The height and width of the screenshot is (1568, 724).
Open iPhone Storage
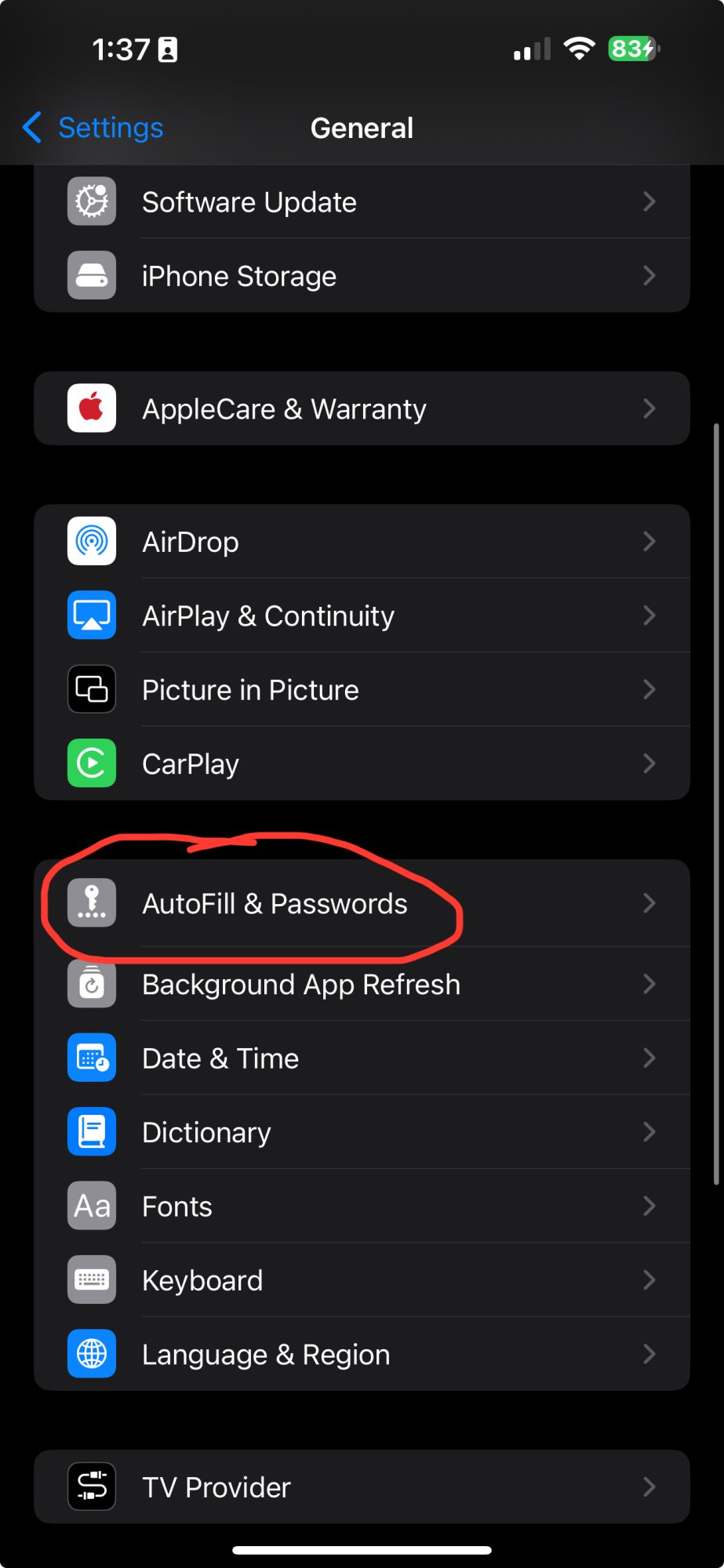tap(361, 276)
